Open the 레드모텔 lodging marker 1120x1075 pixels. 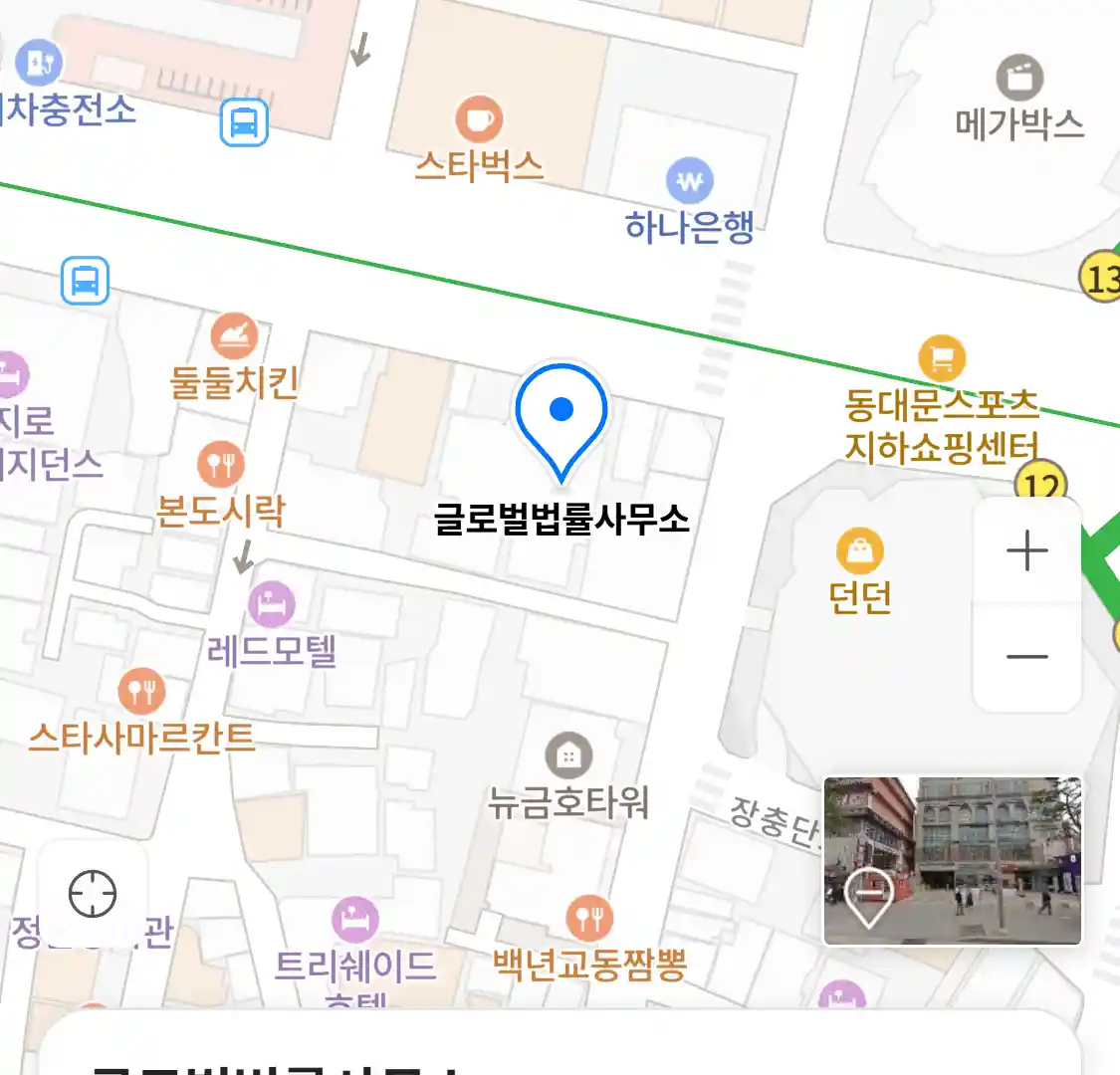[272, 603]
